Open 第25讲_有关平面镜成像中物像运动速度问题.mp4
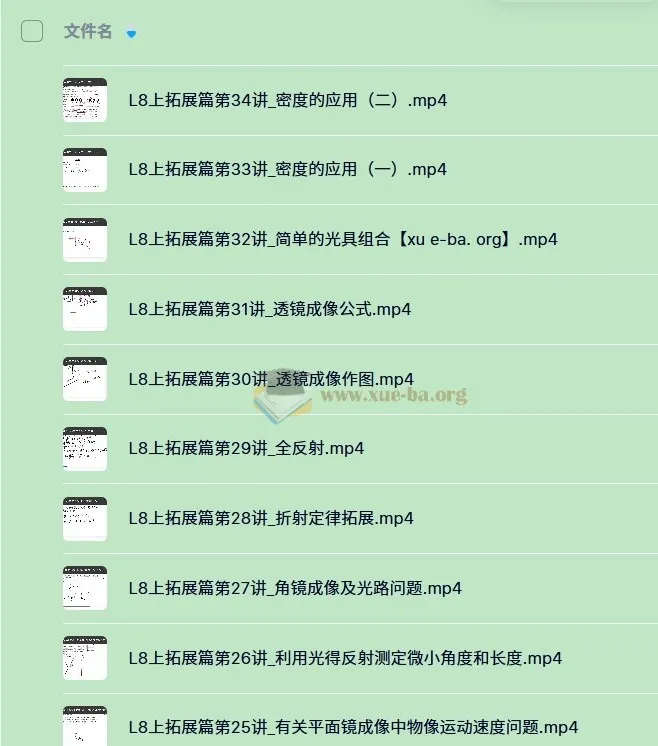 tap(353, 727)
